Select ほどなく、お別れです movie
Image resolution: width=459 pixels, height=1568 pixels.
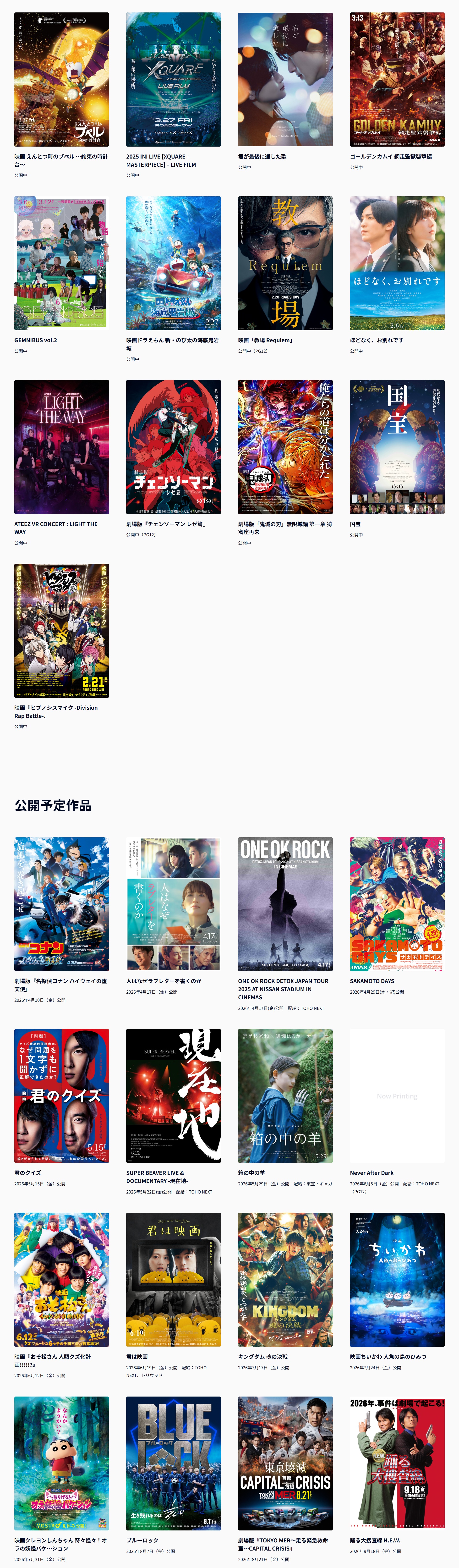[397, 263]
